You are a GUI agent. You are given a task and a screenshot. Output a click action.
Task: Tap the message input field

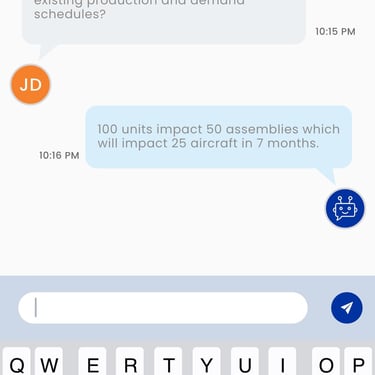click(x=163, y=308)
